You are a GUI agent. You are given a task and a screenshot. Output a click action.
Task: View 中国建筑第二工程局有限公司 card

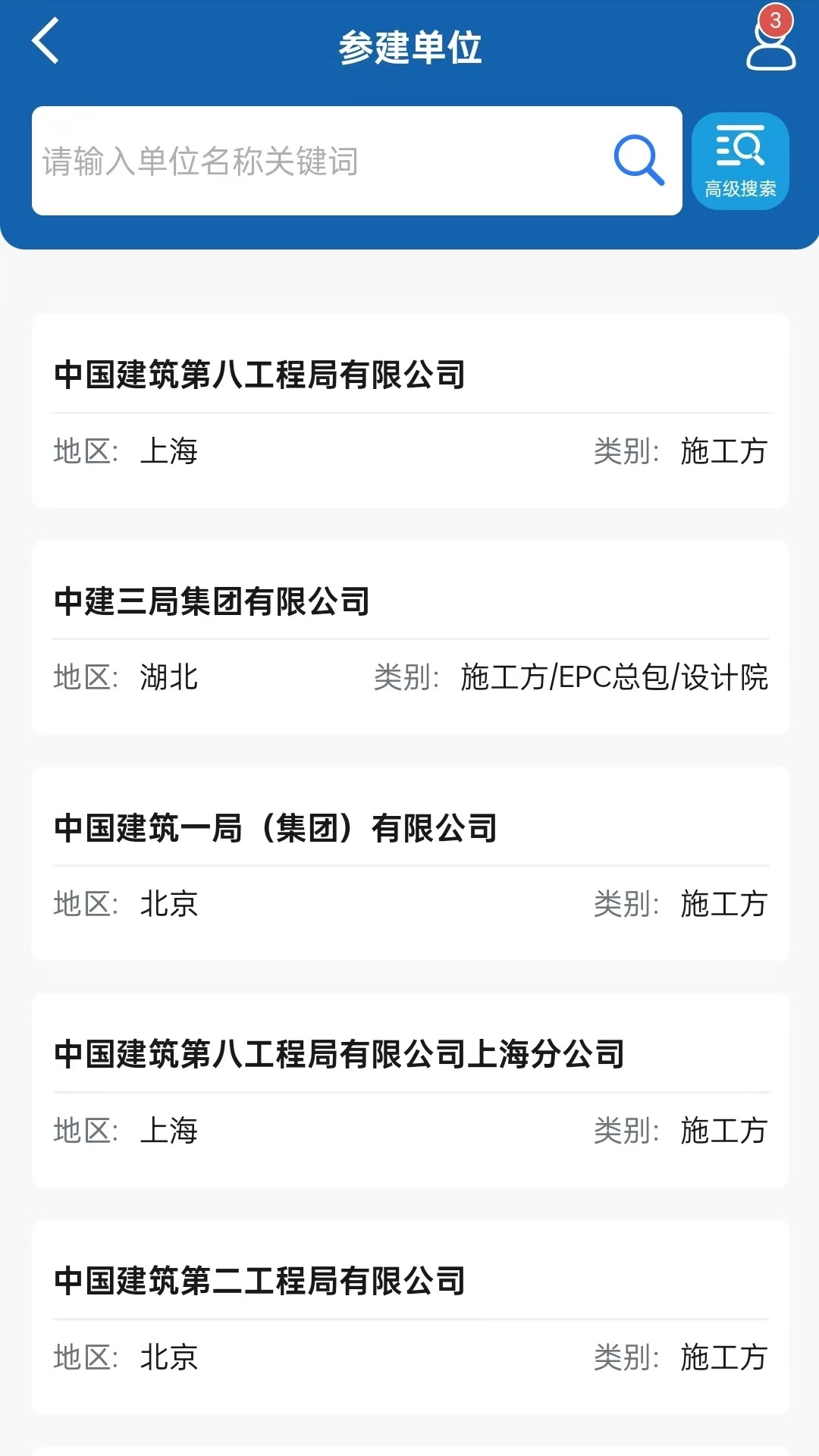pos(410,1316)
